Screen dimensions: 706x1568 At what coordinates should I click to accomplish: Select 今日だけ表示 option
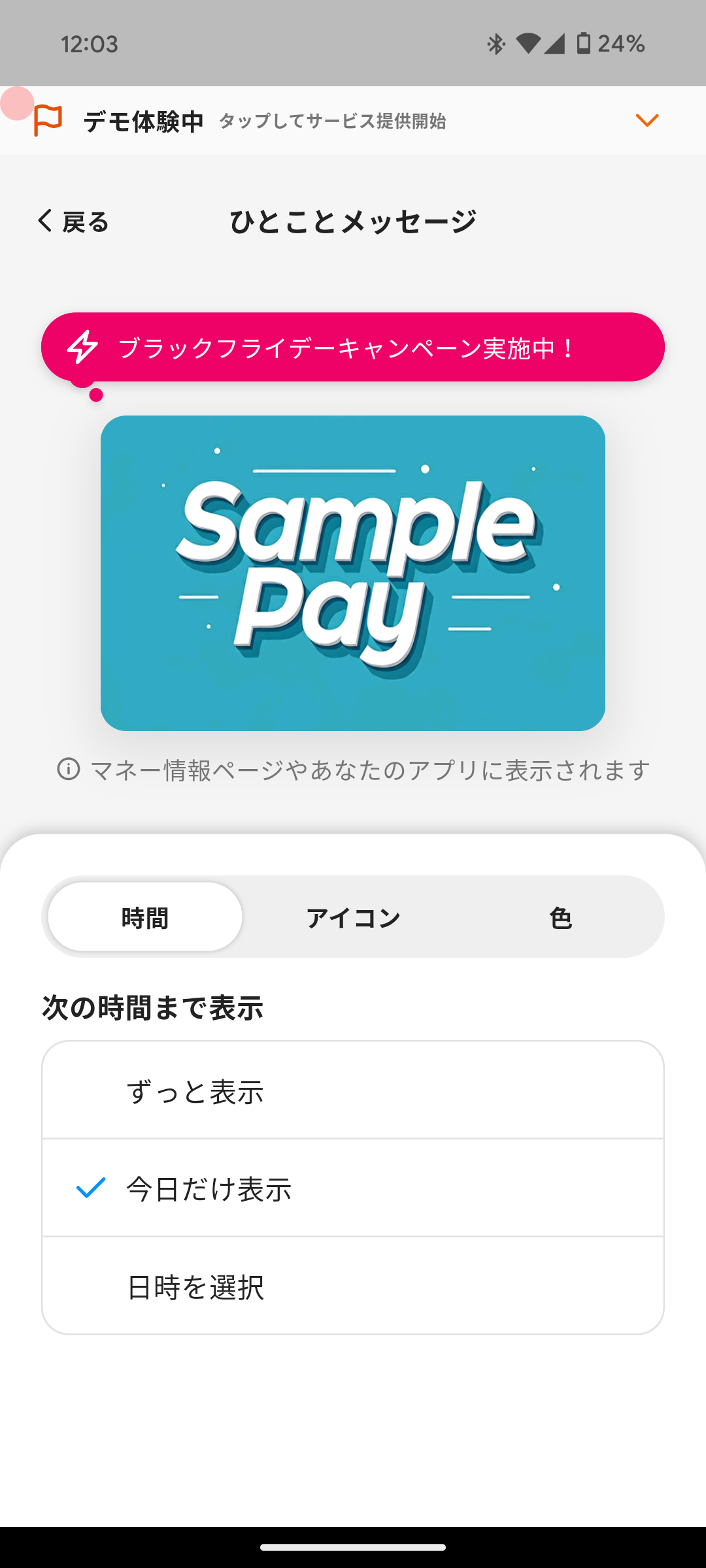353,1188
